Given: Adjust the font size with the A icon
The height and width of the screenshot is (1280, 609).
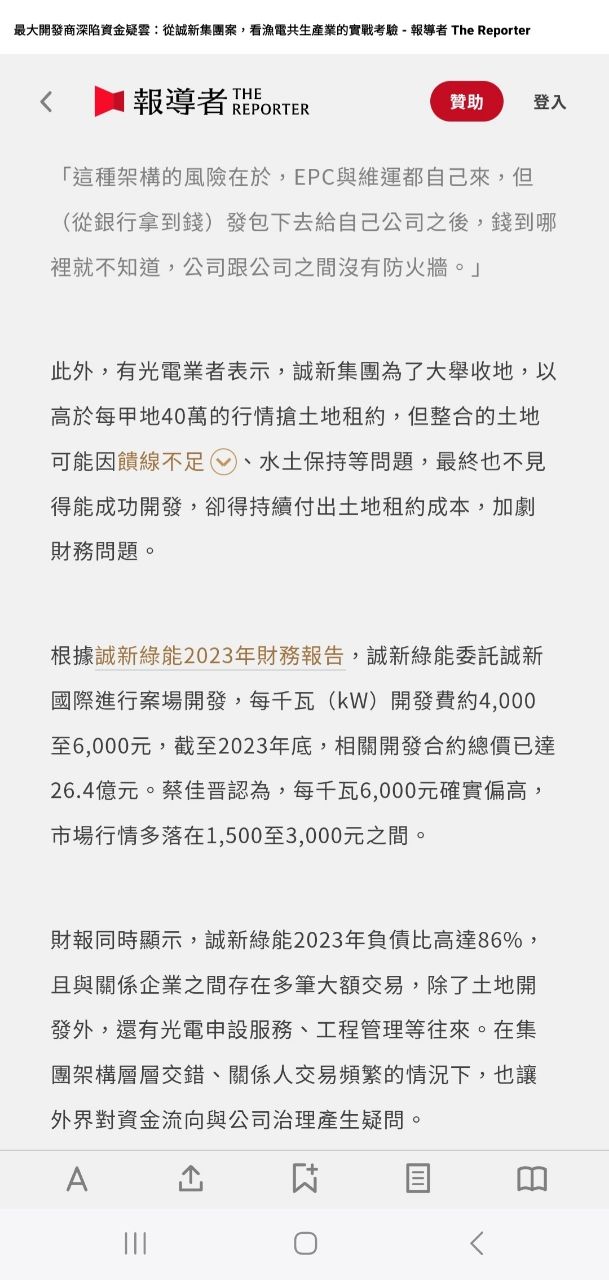Looking at the screenshot, I should tap(77, 1179).
